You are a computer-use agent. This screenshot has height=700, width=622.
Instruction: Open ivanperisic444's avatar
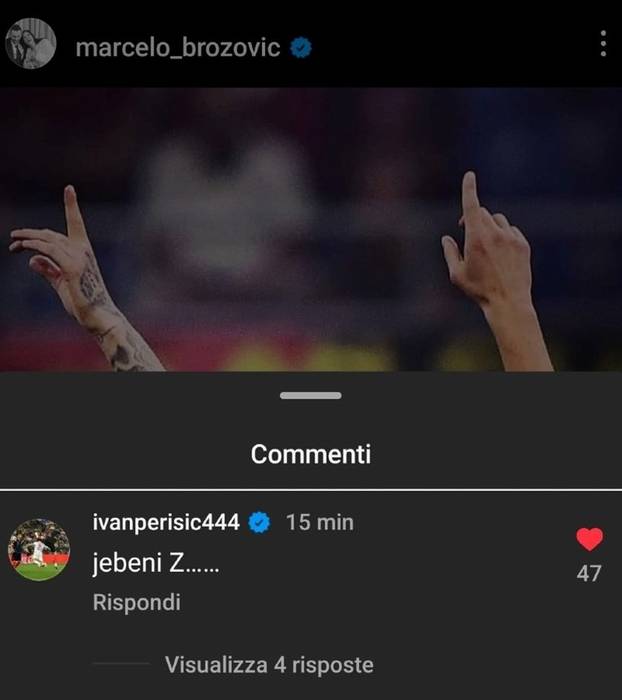pyautogui.click(x=38, y=549)
